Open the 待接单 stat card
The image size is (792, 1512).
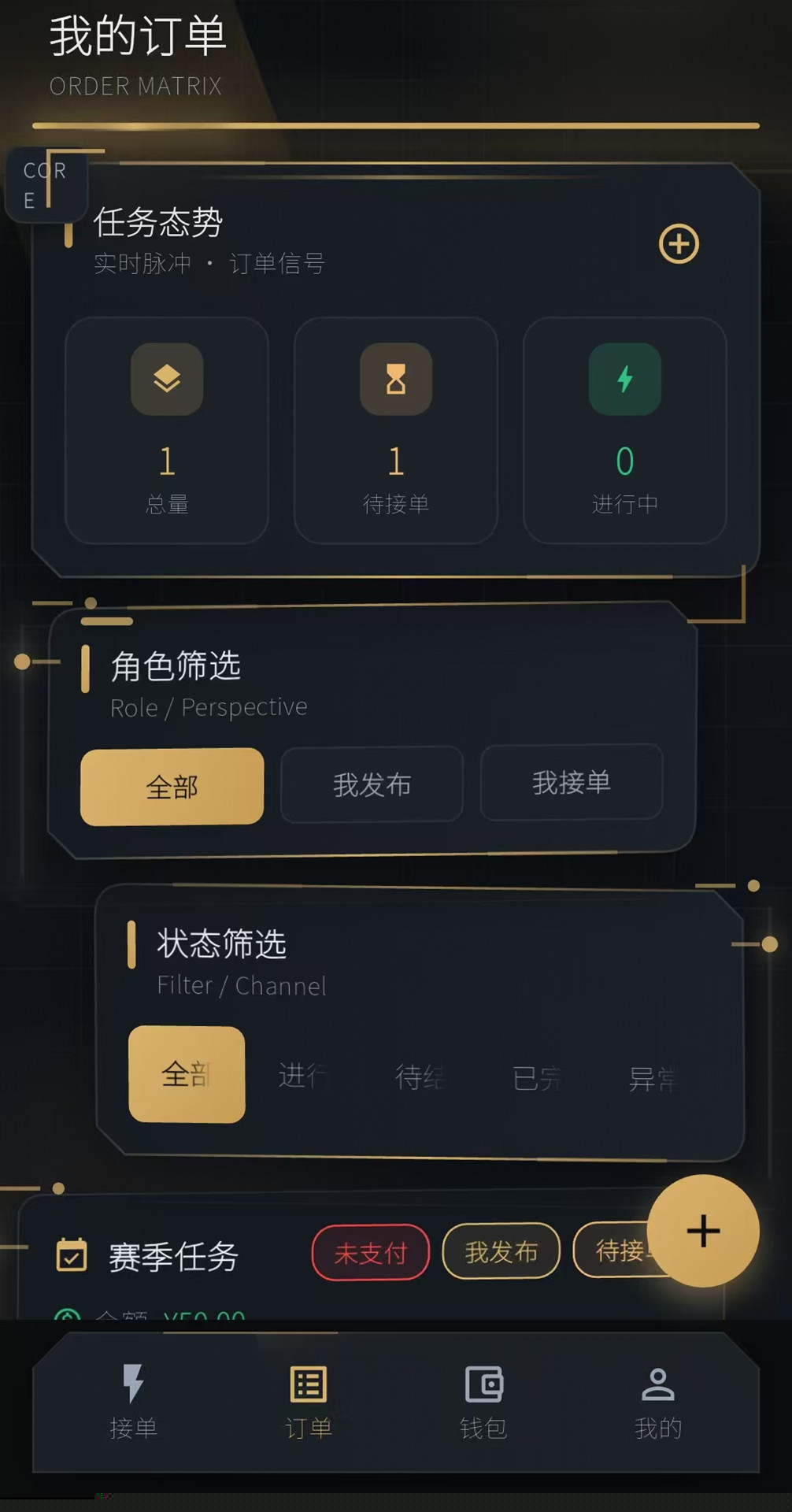(x=395, y=430)
